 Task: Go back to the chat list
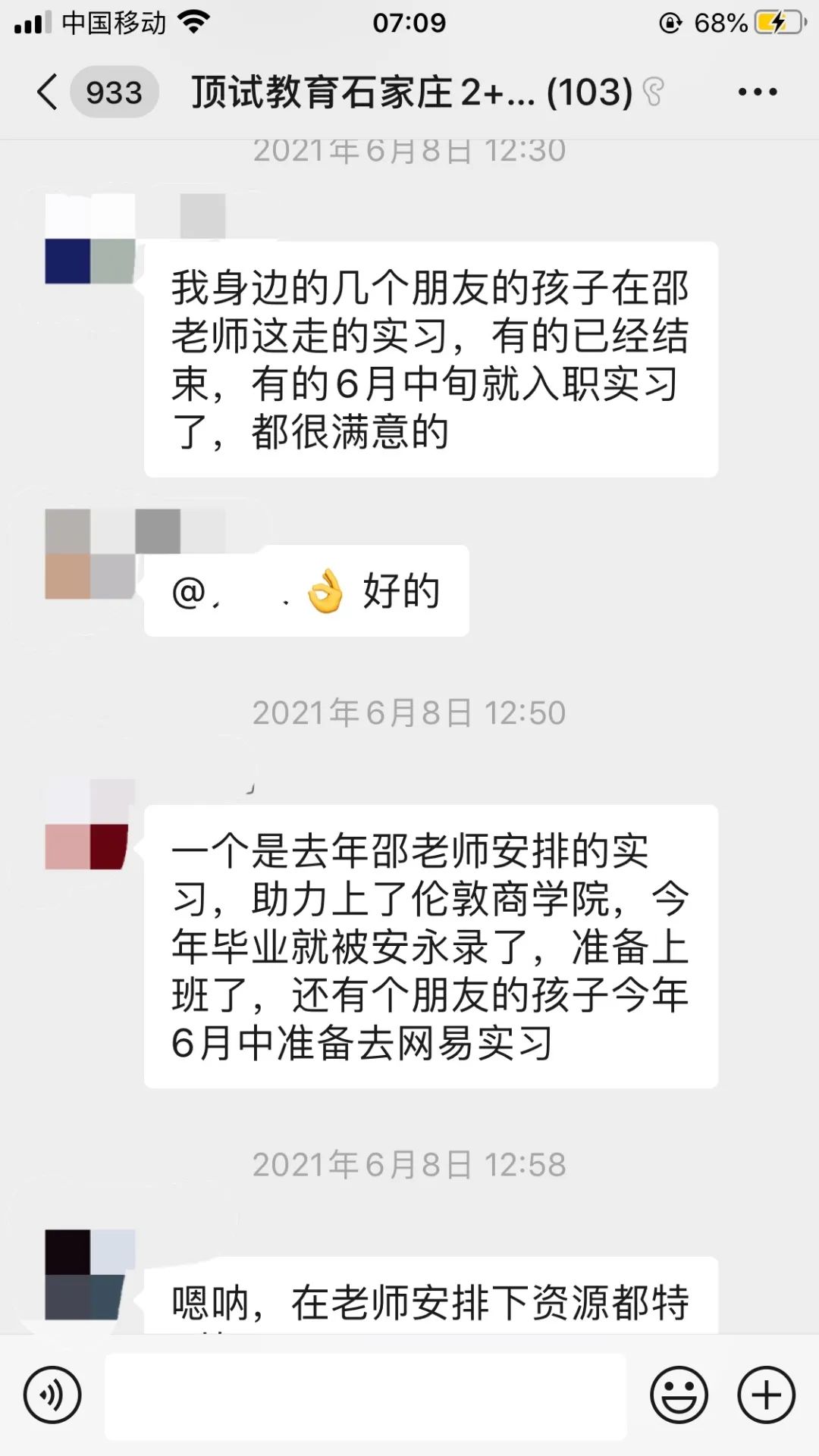(47, 92)
